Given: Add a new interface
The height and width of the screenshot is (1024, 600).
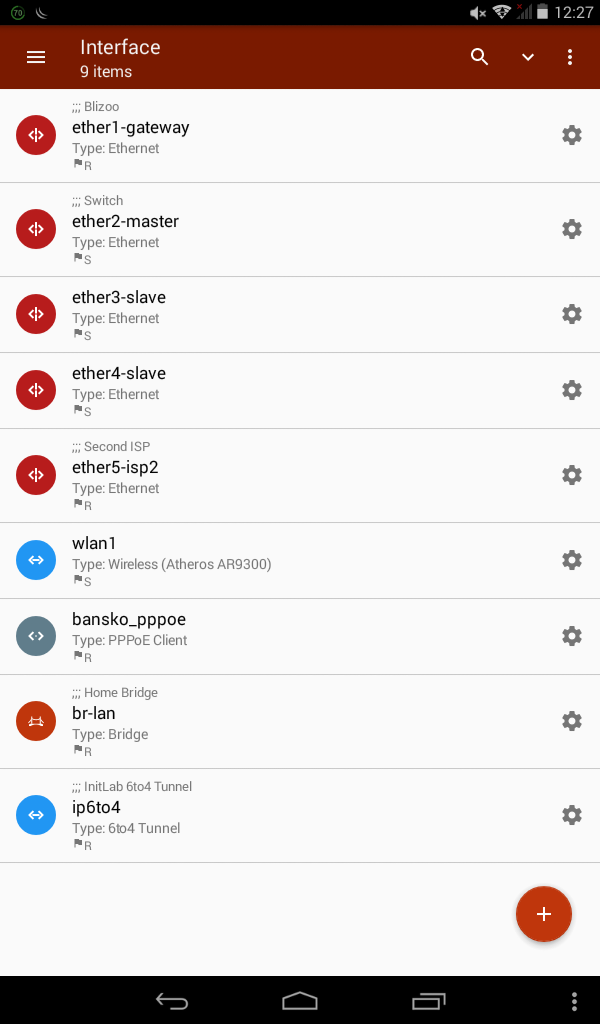Looking at the screenshot, I should pyautogui.click(x=544, y=914).
